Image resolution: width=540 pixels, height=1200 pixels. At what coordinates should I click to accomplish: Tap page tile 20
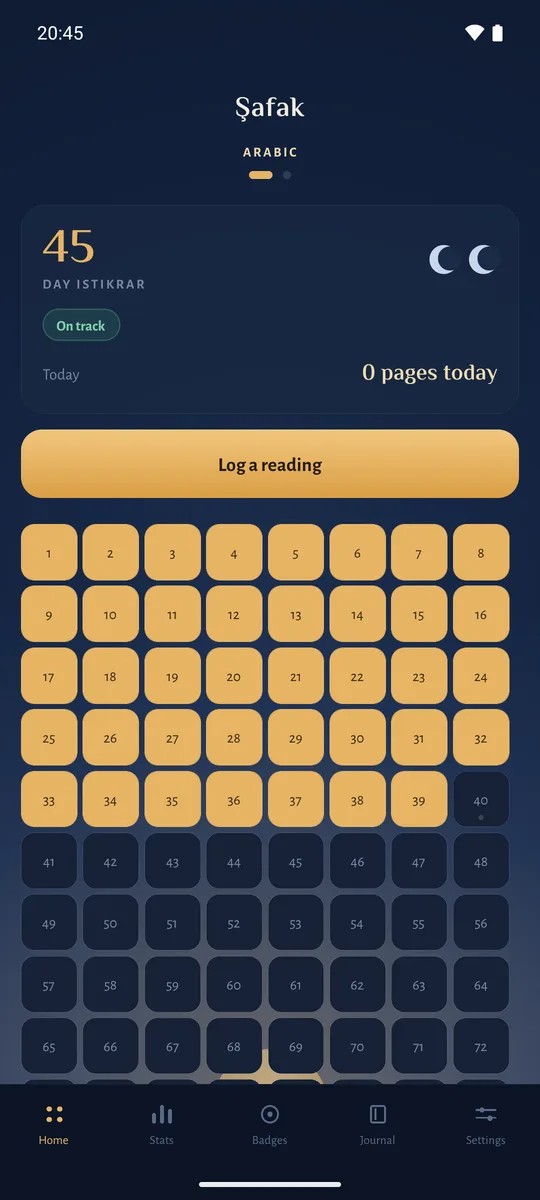pos(234,676)
